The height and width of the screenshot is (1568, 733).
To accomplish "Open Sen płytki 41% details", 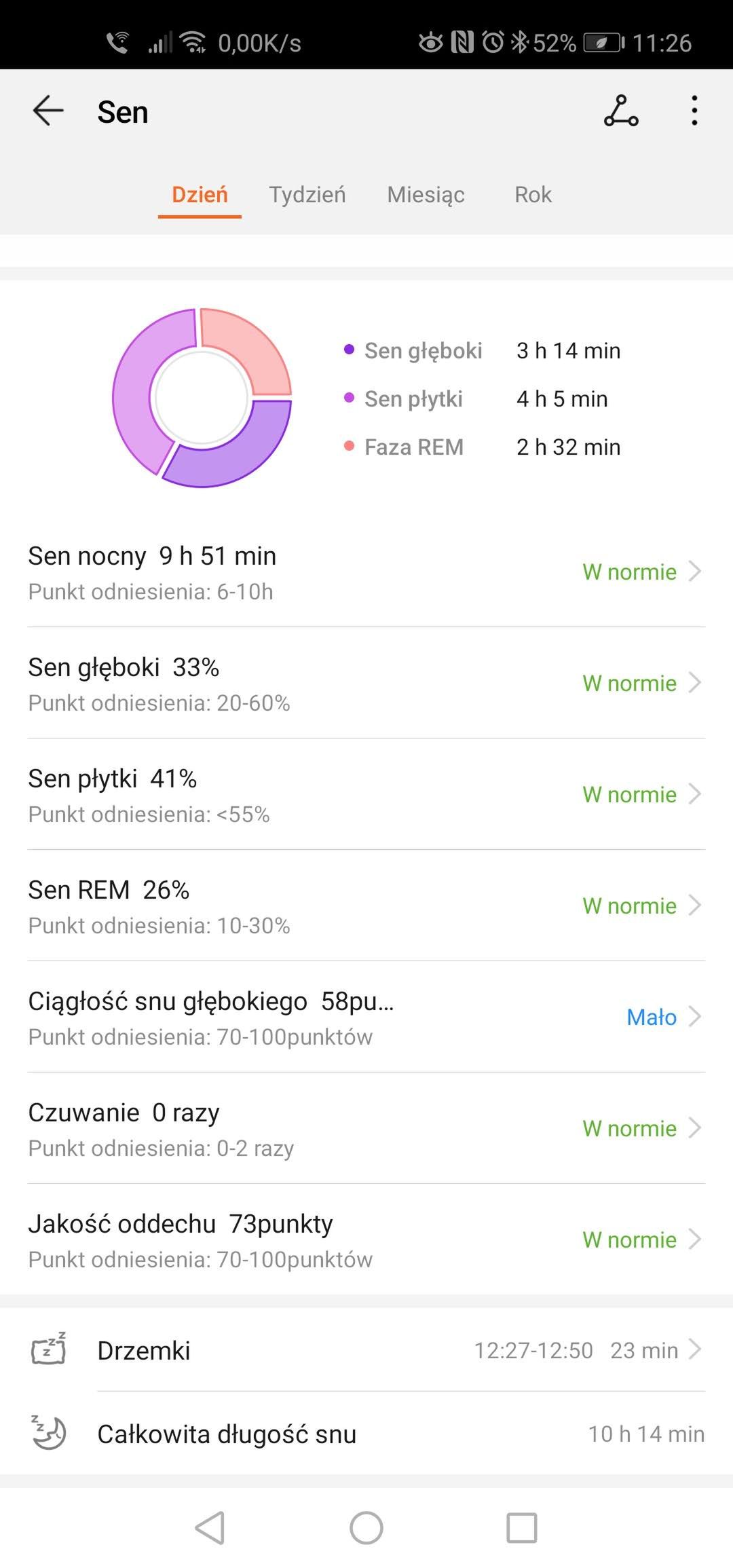I will (x=366, y=794).
